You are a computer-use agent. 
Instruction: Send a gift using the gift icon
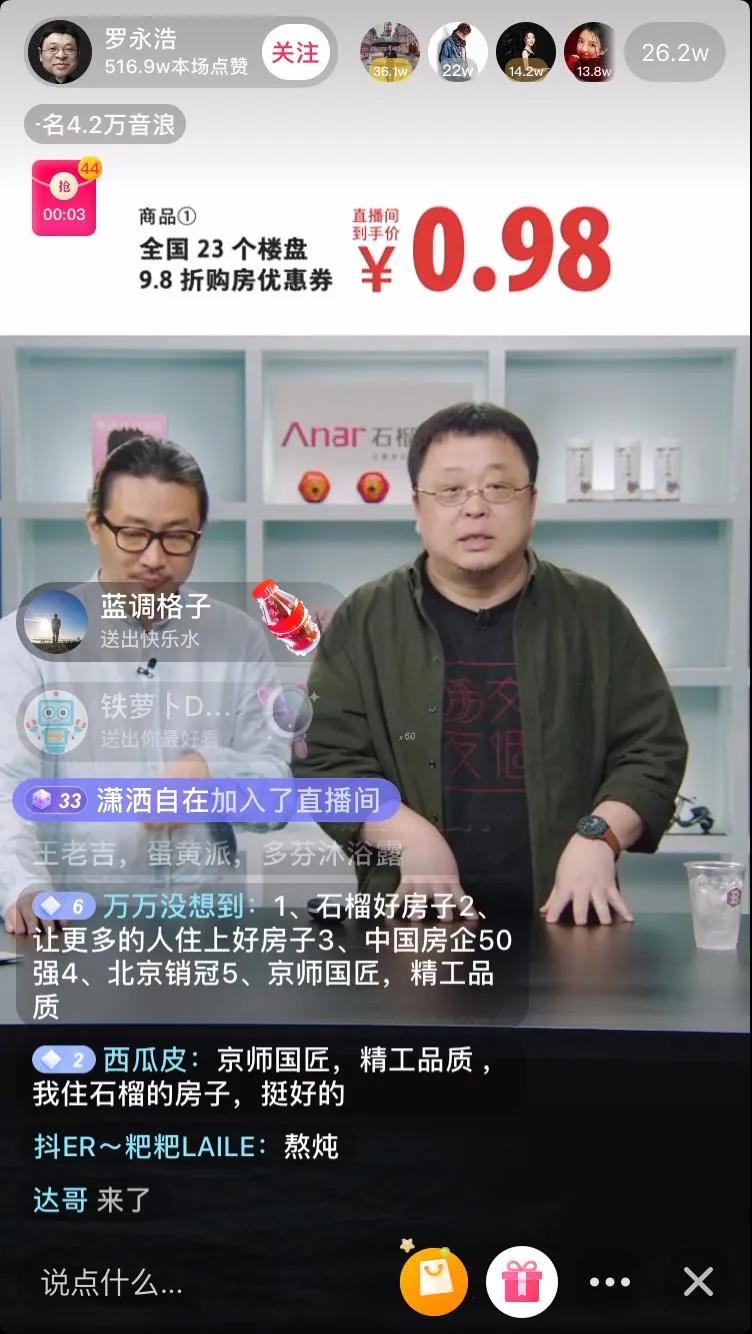(x=521, y=1281)
